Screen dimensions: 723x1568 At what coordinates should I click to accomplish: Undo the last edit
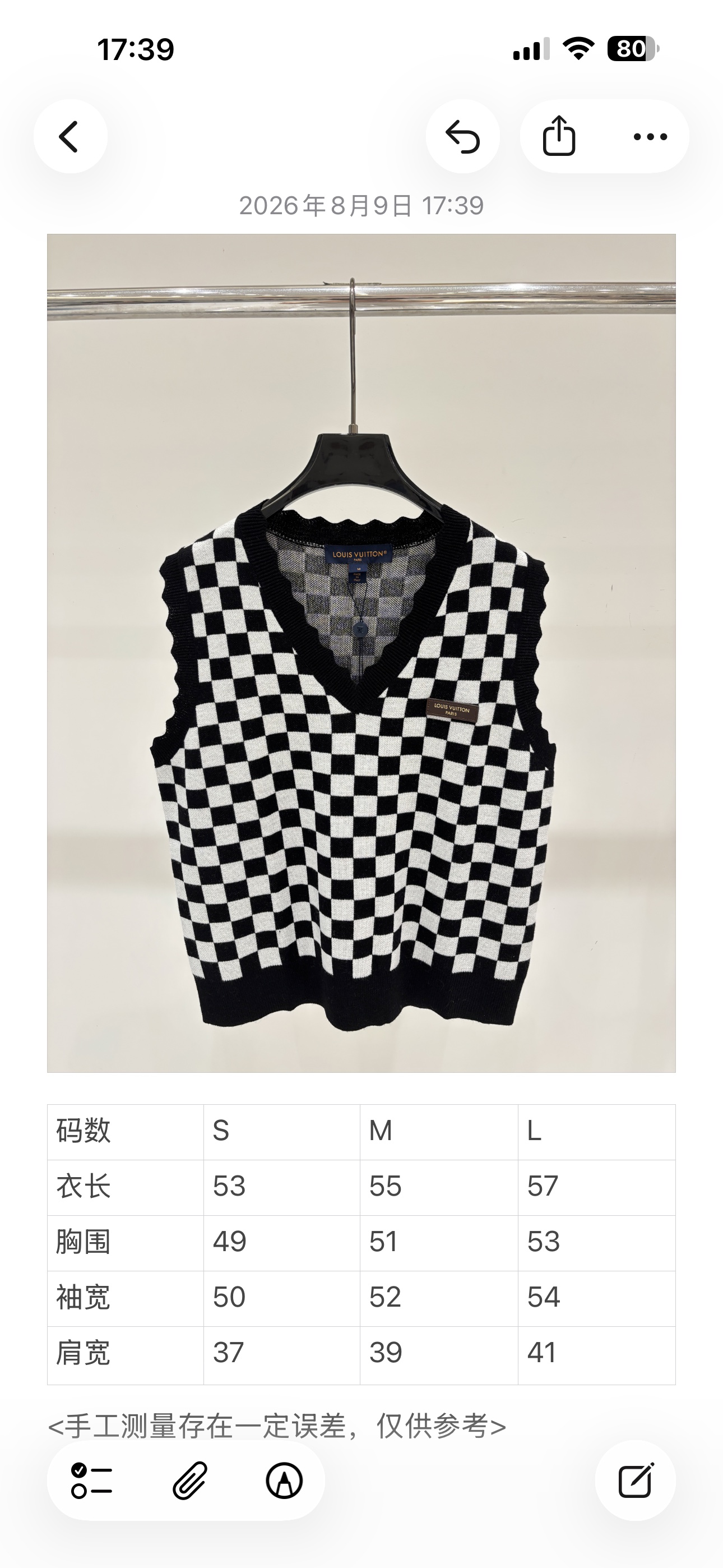pyautogui.click(x=462, y=136)
